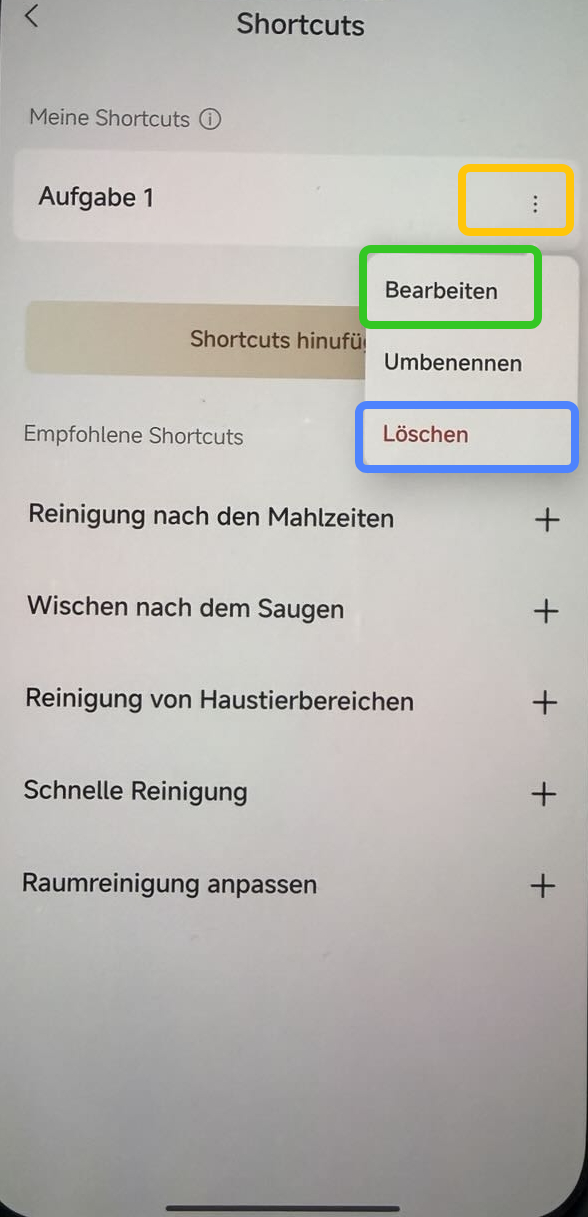The image size is (588, 1217).
Task: Add Reinigung nach den Mahlzeiten shortcut
Action: [547, 520]
